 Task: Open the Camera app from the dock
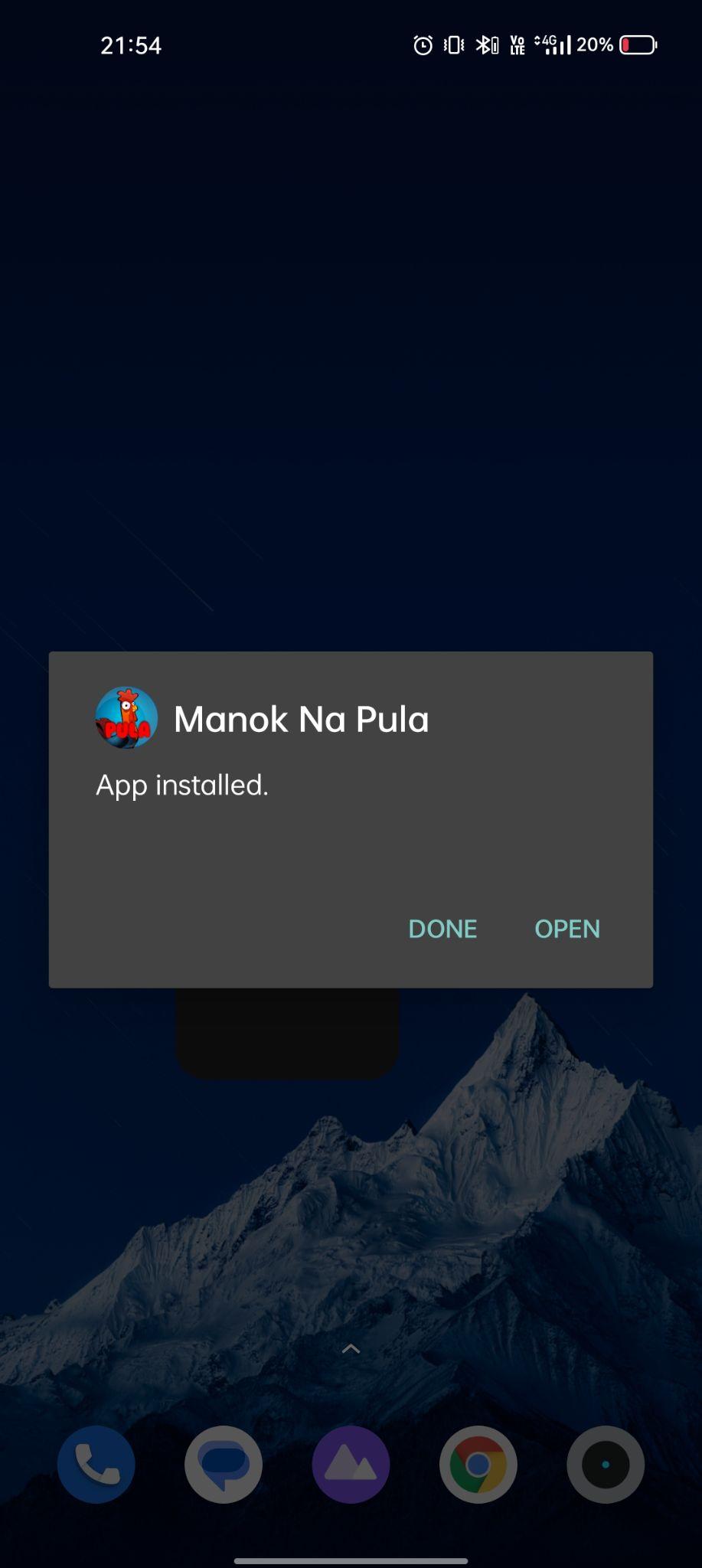605,1463
